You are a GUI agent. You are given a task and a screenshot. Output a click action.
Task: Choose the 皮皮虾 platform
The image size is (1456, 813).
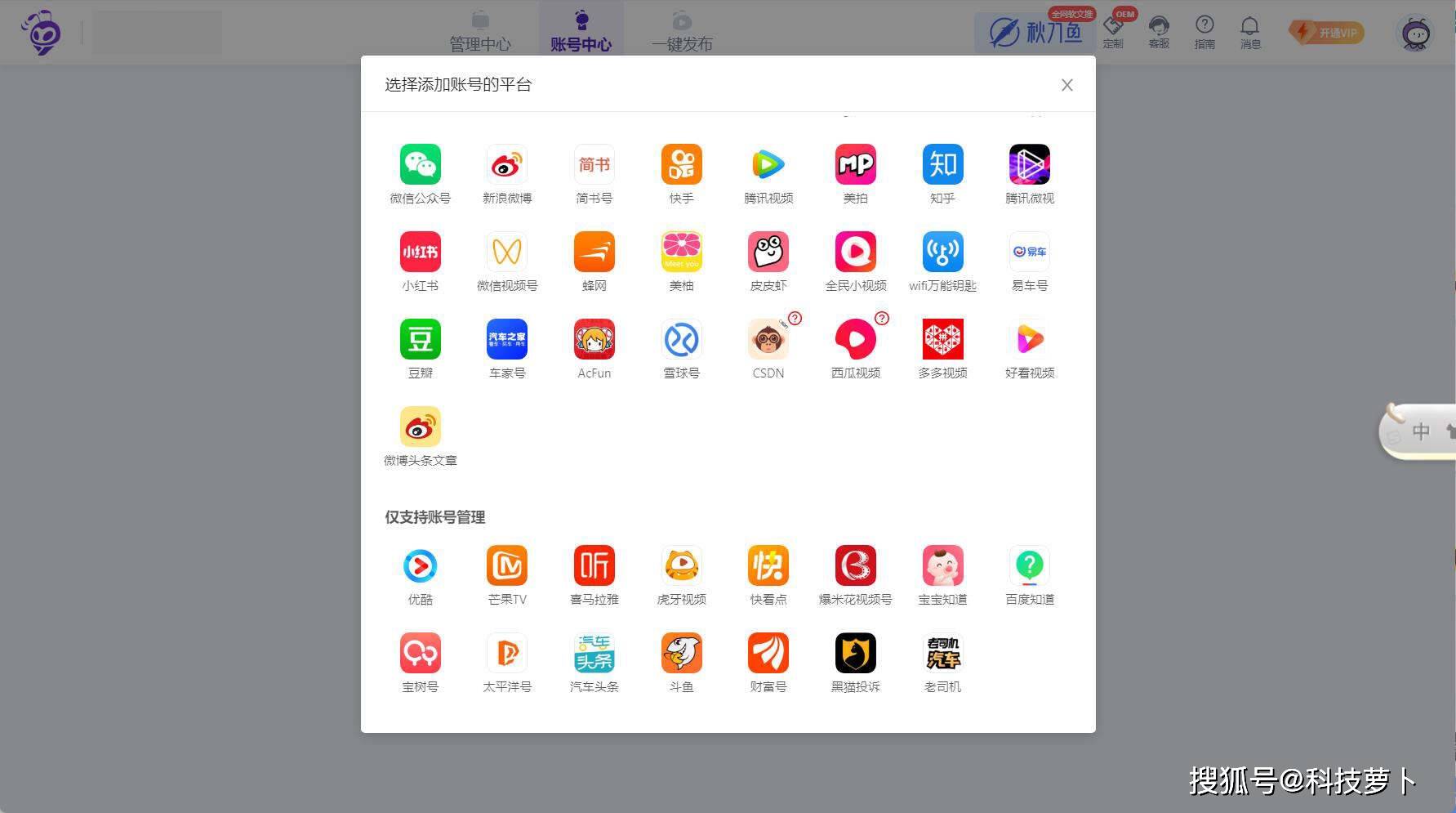[x=768, y=252]
